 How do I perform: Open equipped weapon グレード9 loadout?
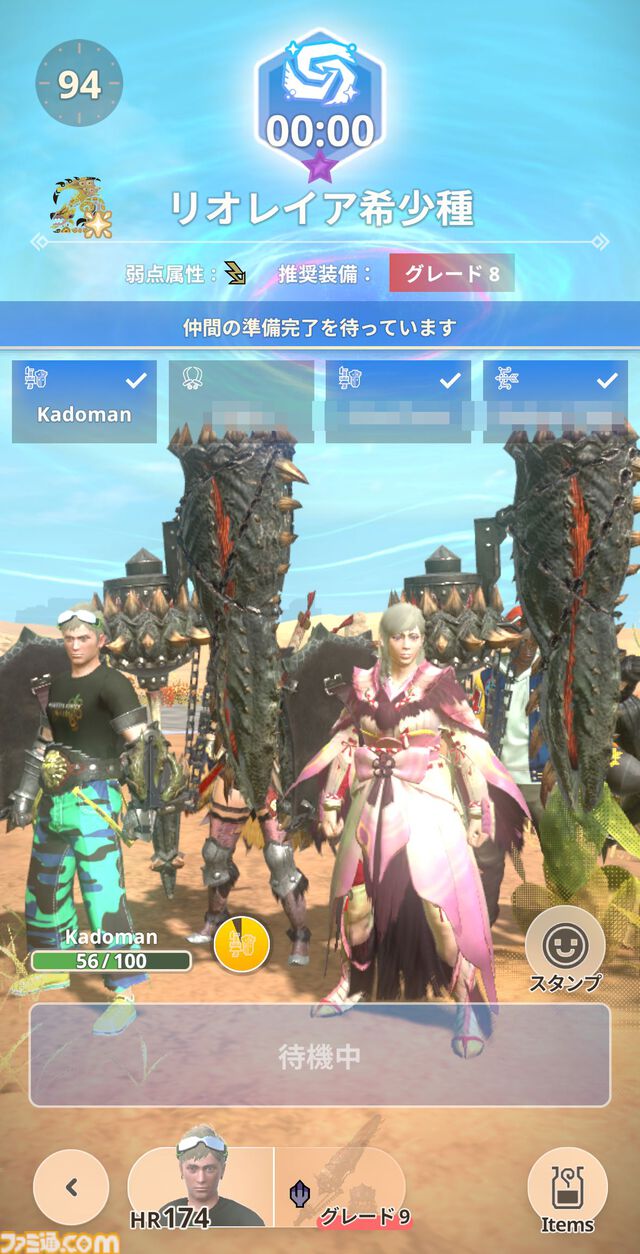[340, 1187]
